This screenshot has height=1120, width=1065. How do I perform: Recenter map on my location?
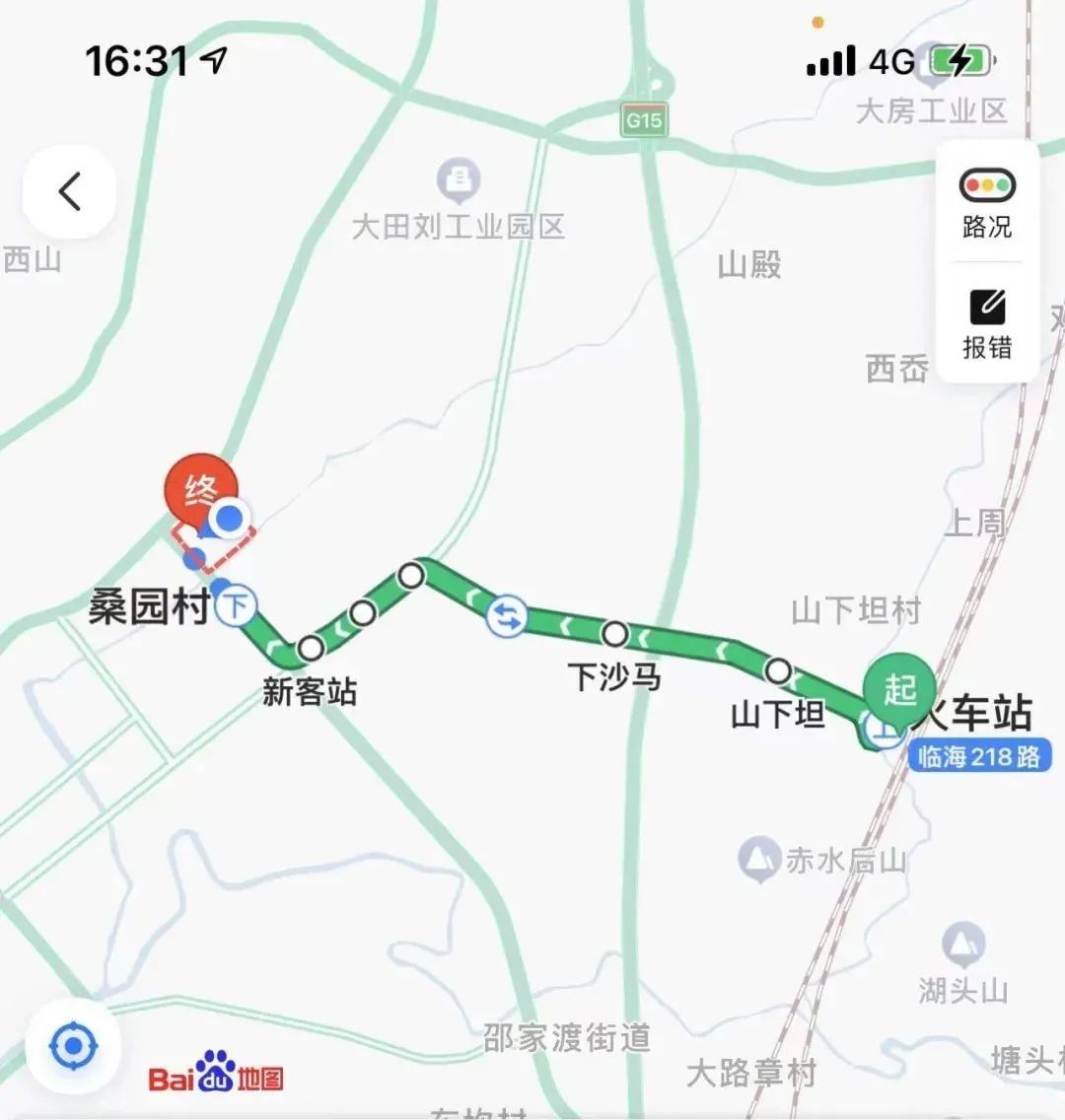coord(73,1046)
